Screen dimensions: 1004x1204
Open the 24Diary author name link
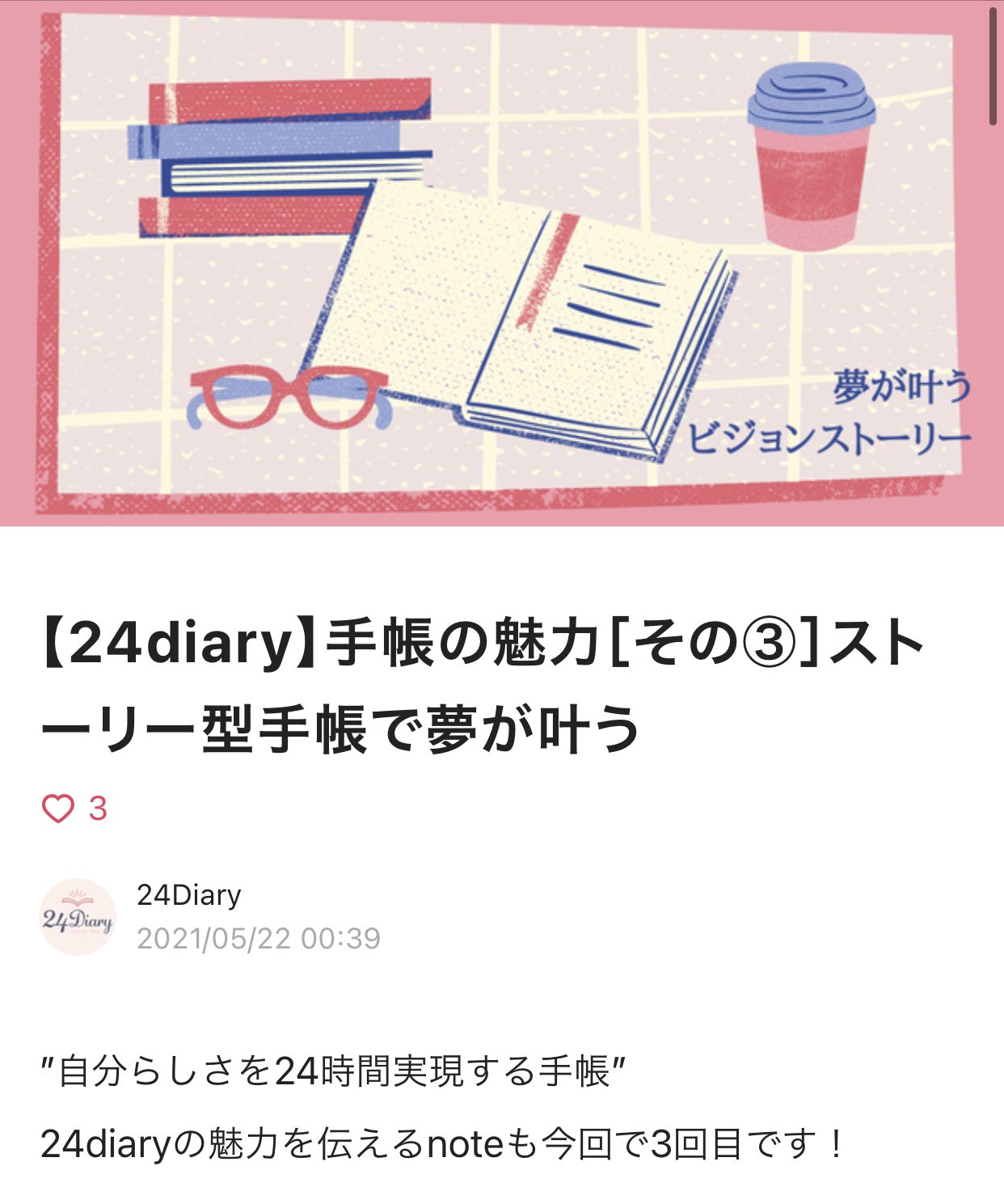pyautogui.click(x=189, y=895)
